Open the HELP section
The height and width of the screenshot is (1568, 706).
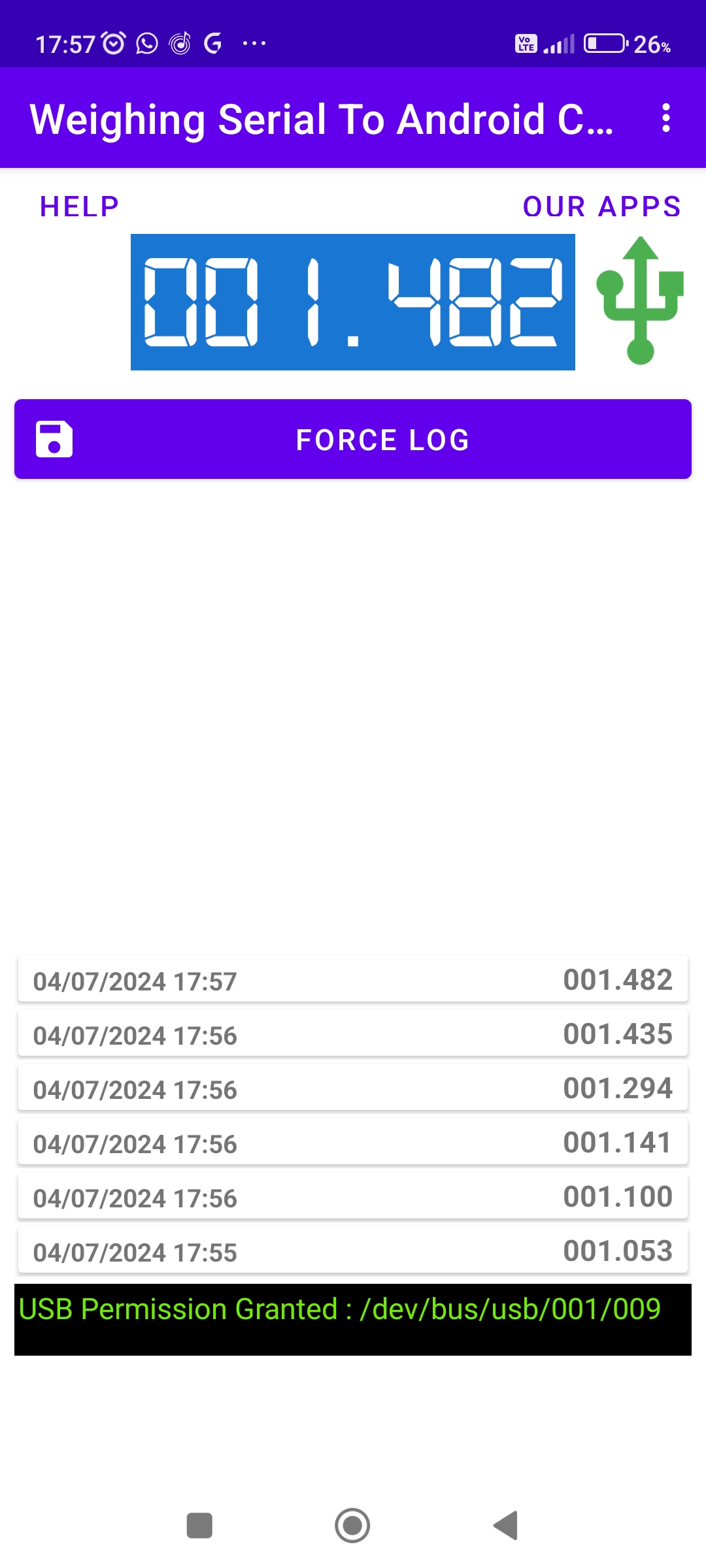tap(80, 206)
